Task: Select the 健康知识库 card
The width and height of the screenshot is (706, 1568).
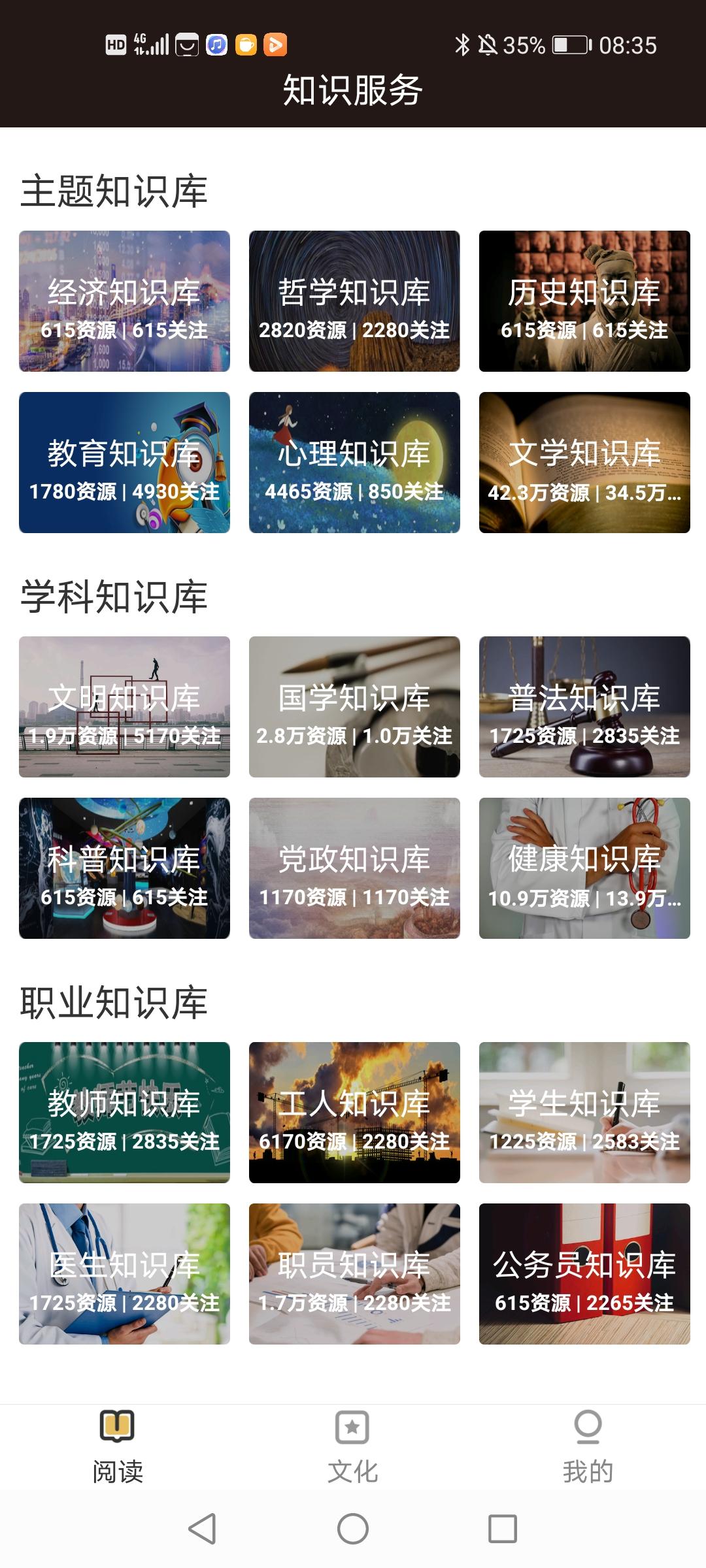Action: [x=584, y=868]
